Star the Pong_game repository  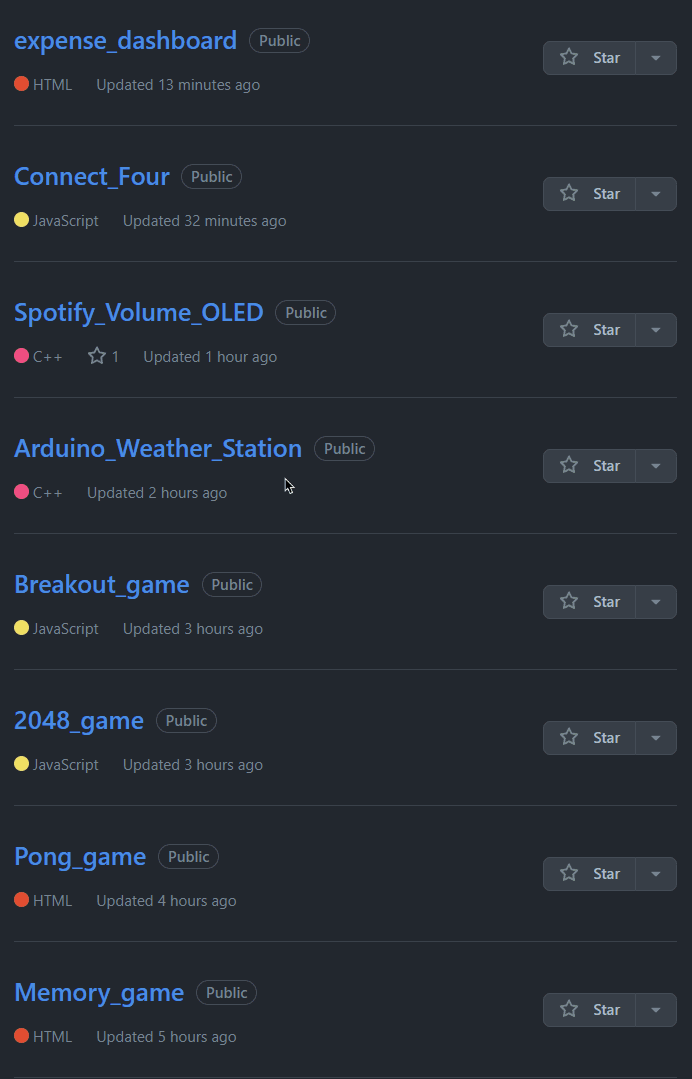[x=590, y=874]
